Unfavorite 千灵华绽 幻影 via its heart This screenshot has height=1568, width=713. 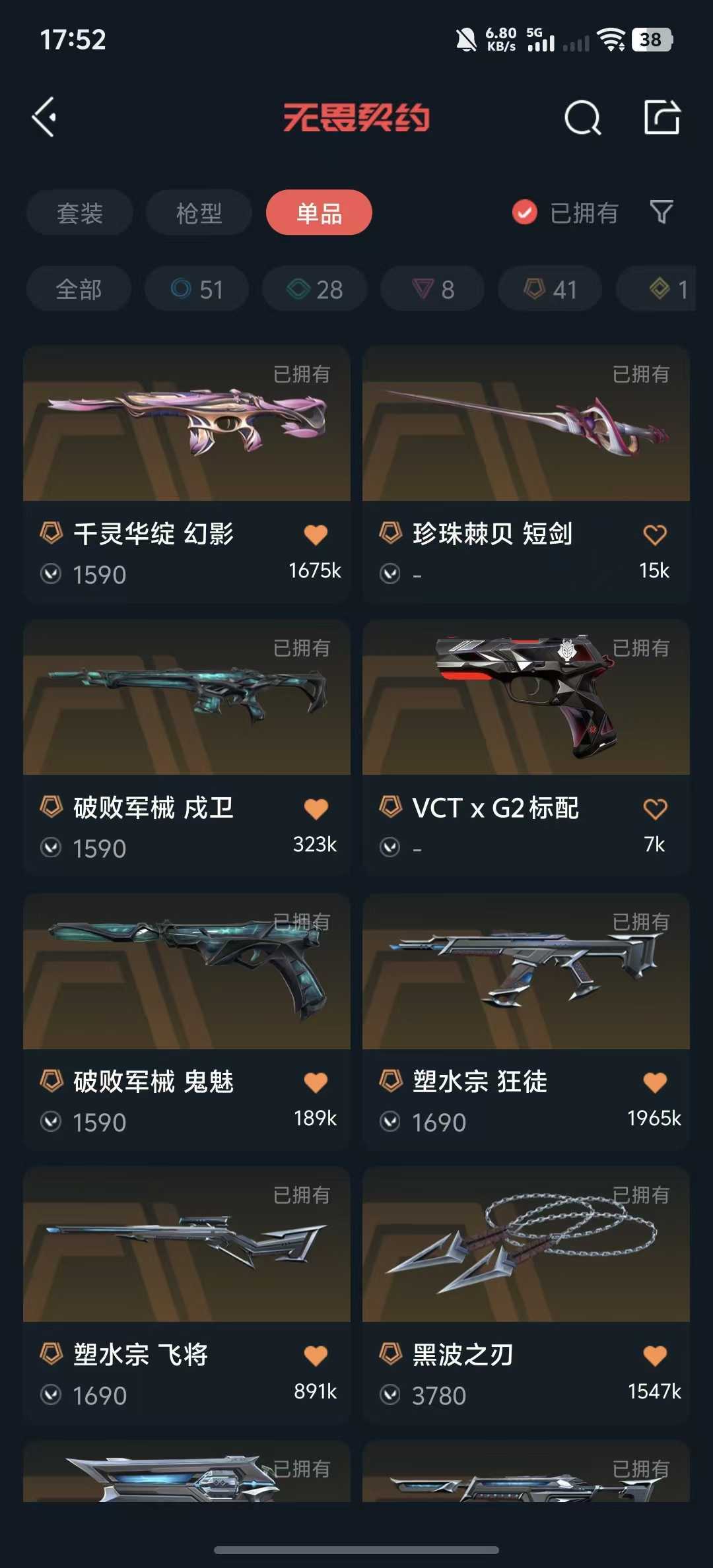316,533
